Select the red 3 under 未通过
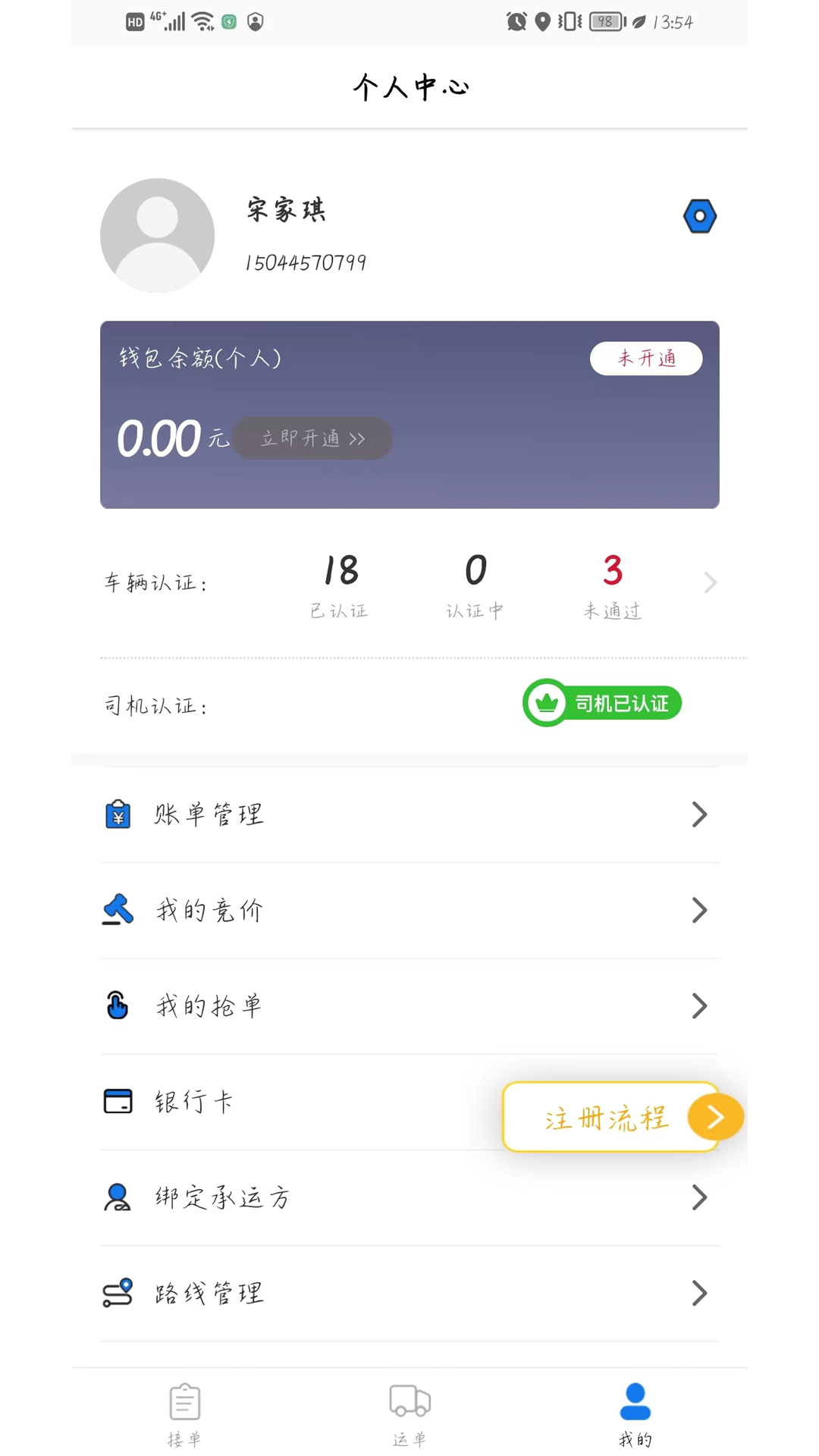The height and width of the screenshot is (1456, 819). coord(611,571)
